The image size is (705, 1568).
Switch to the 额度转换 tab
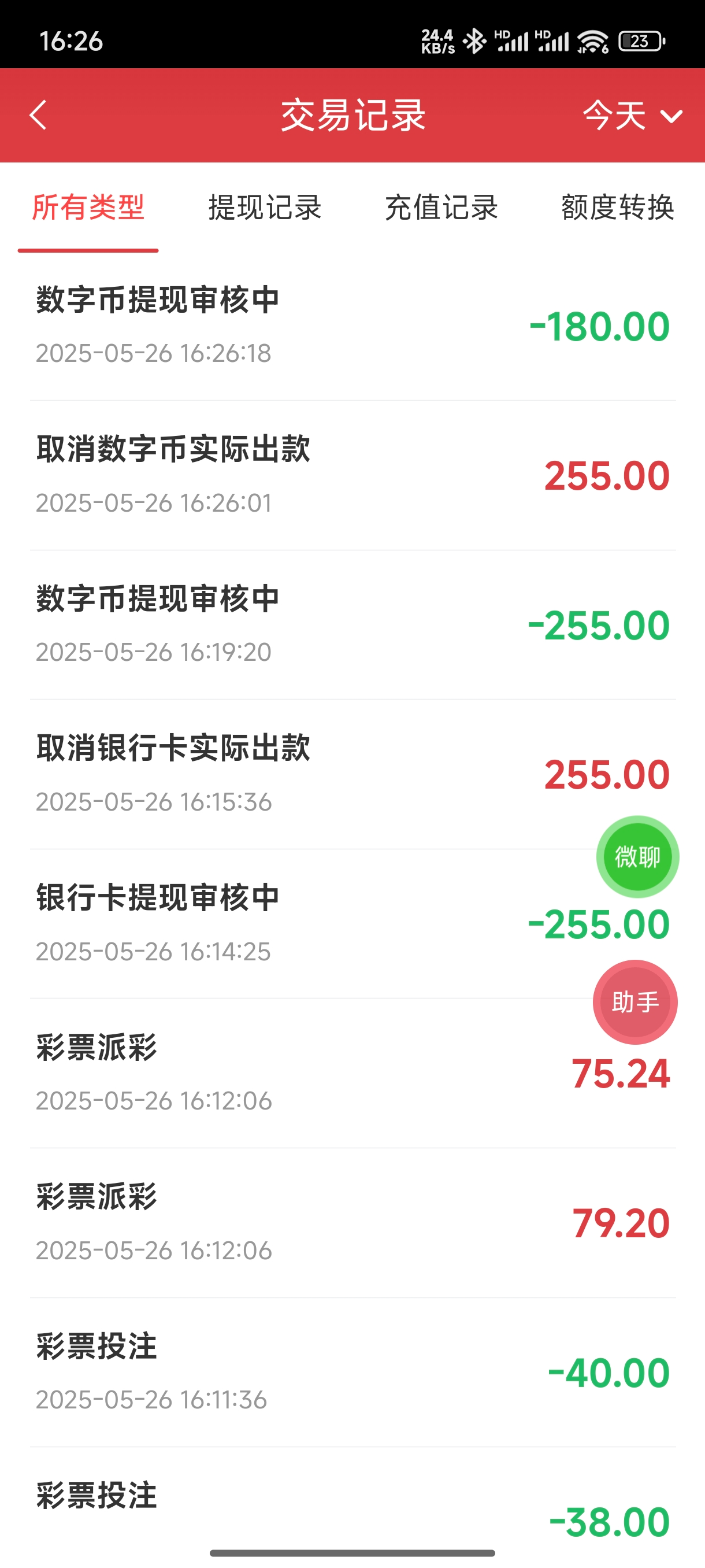617,208
